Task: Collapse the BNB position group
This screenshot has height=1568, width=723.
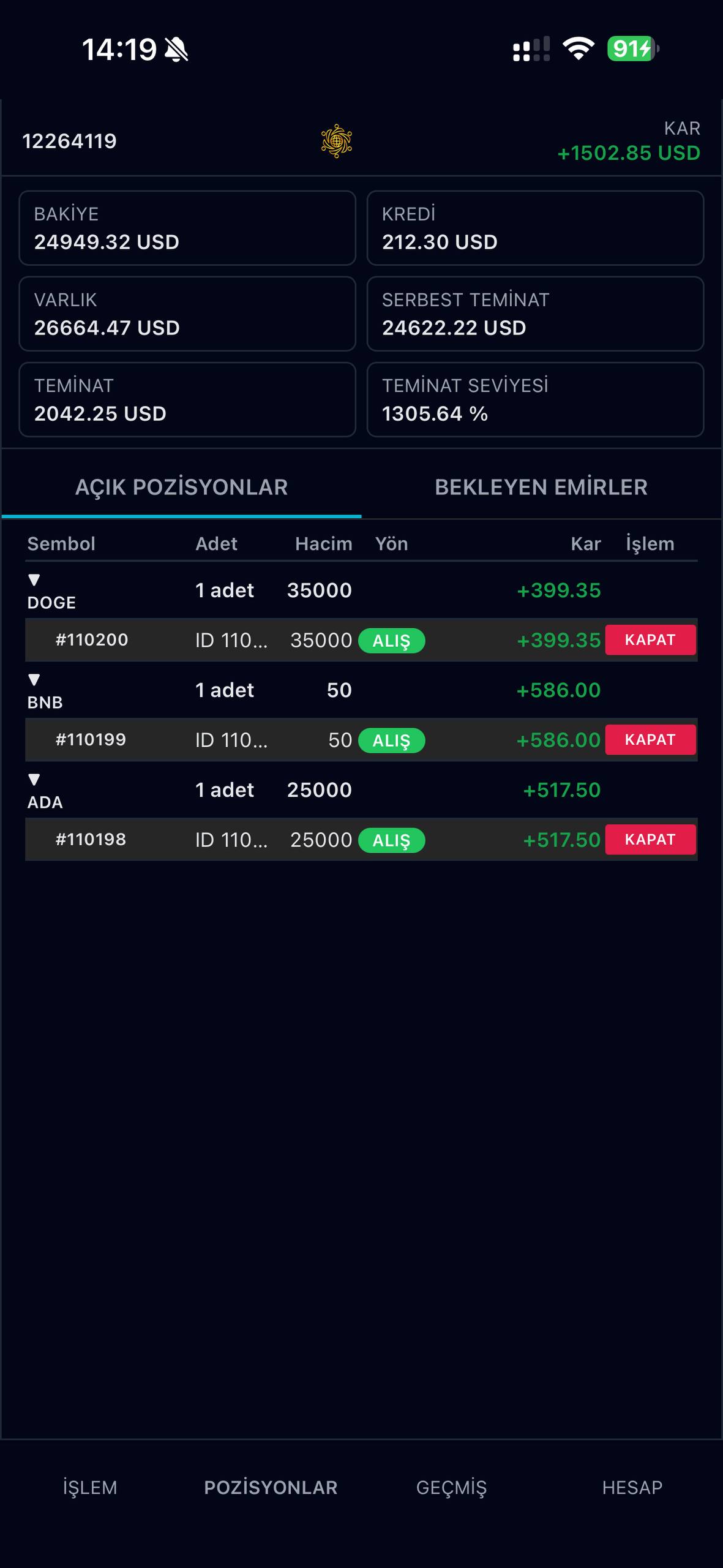Action: point(34,680)
